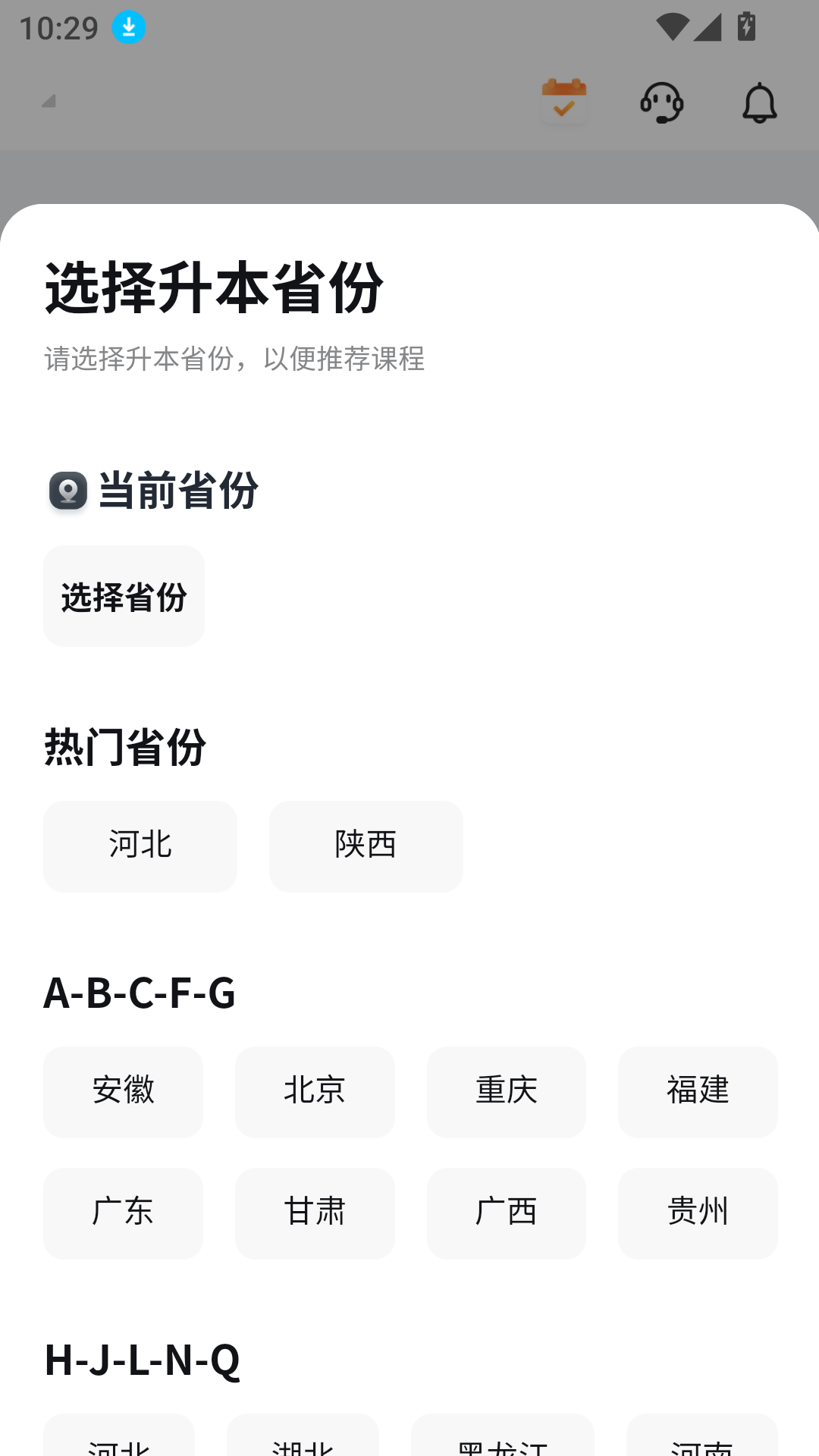The width and height of the screenshot is (819, 1456).
Task: Tap the 选择省份 chip under 当前省份
Action: 124,596
